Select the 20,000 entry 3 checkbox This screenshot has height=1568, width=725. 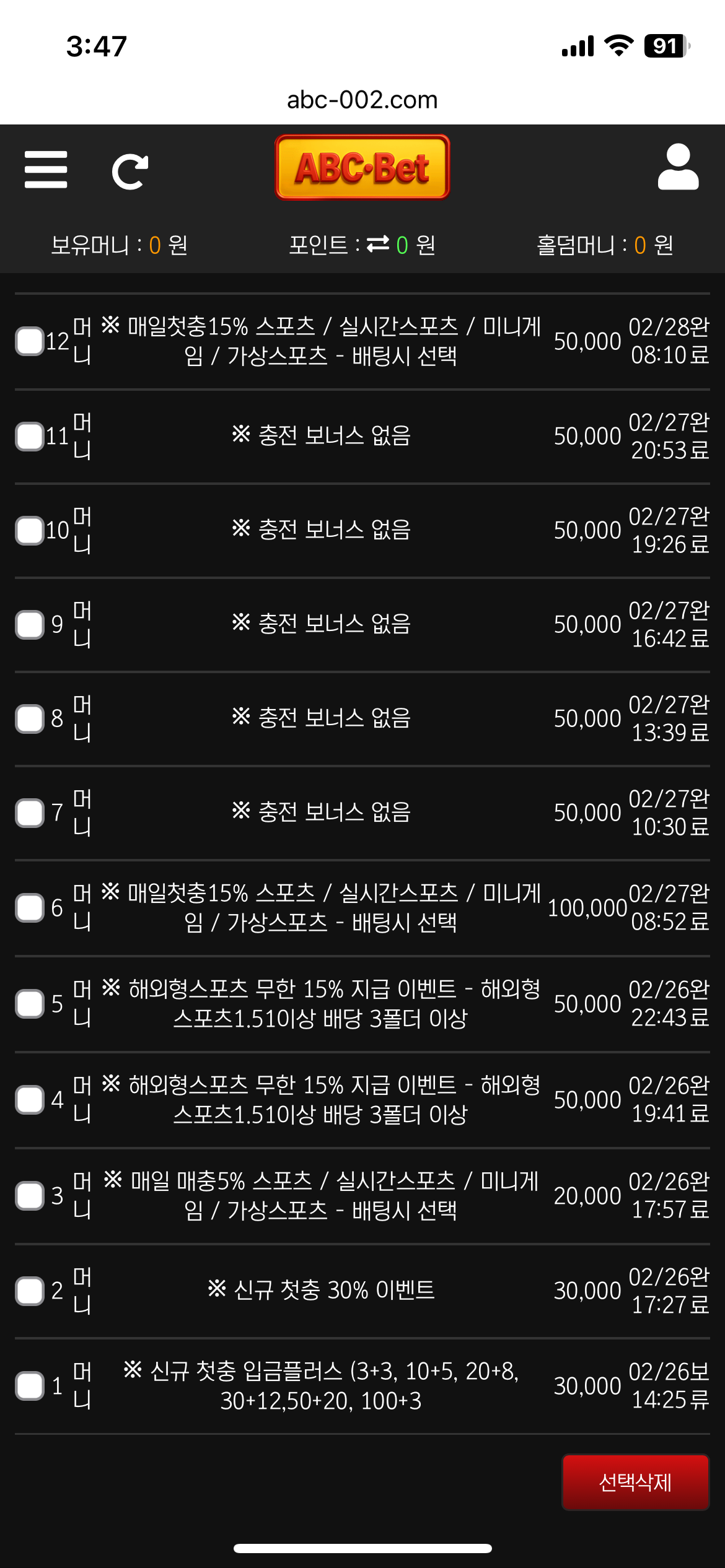tap(30, 1196)
